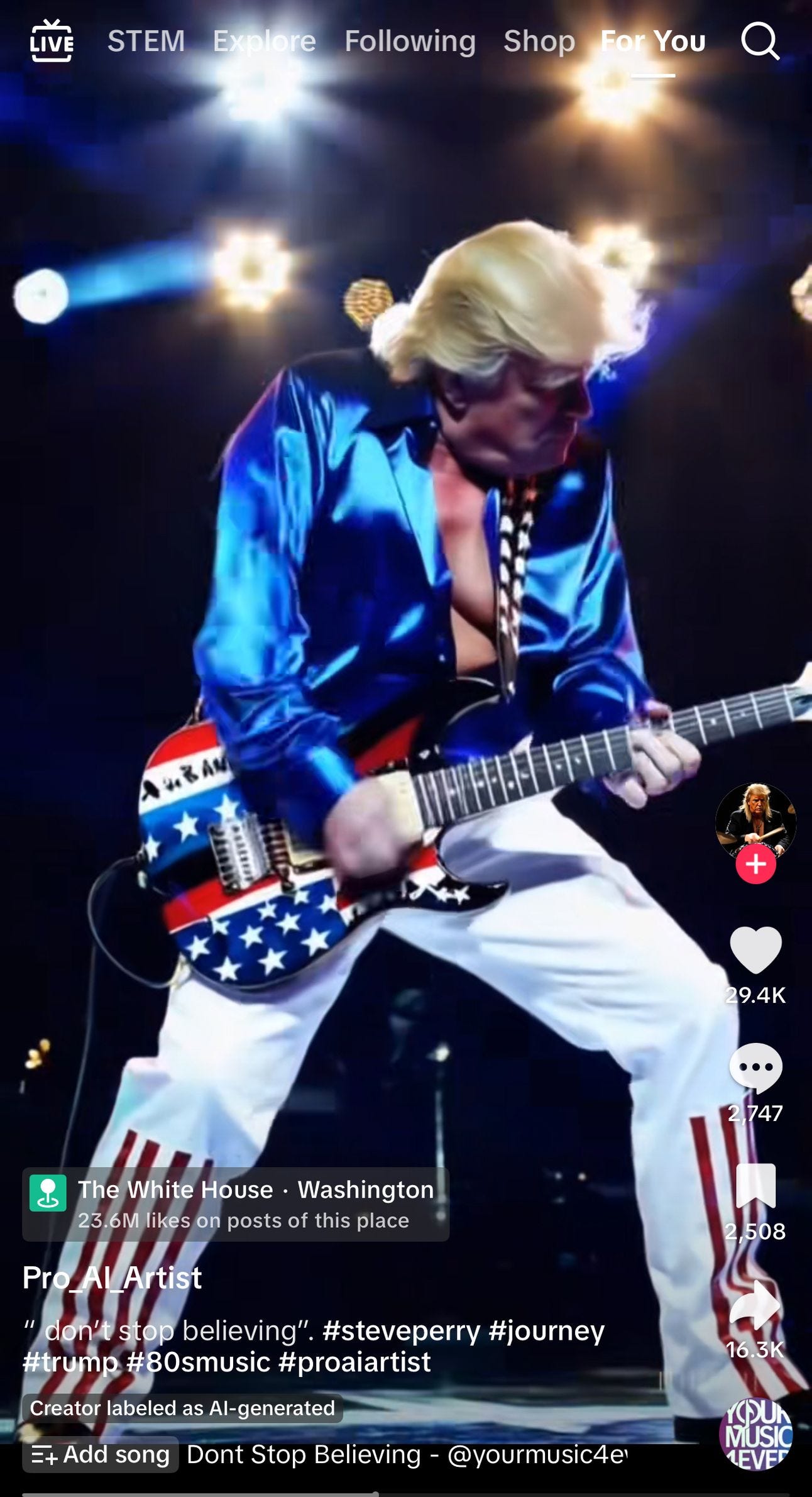812x1497 pixels.
Task: Share this video with the arrow
Action: click(x=755, y=1304)
